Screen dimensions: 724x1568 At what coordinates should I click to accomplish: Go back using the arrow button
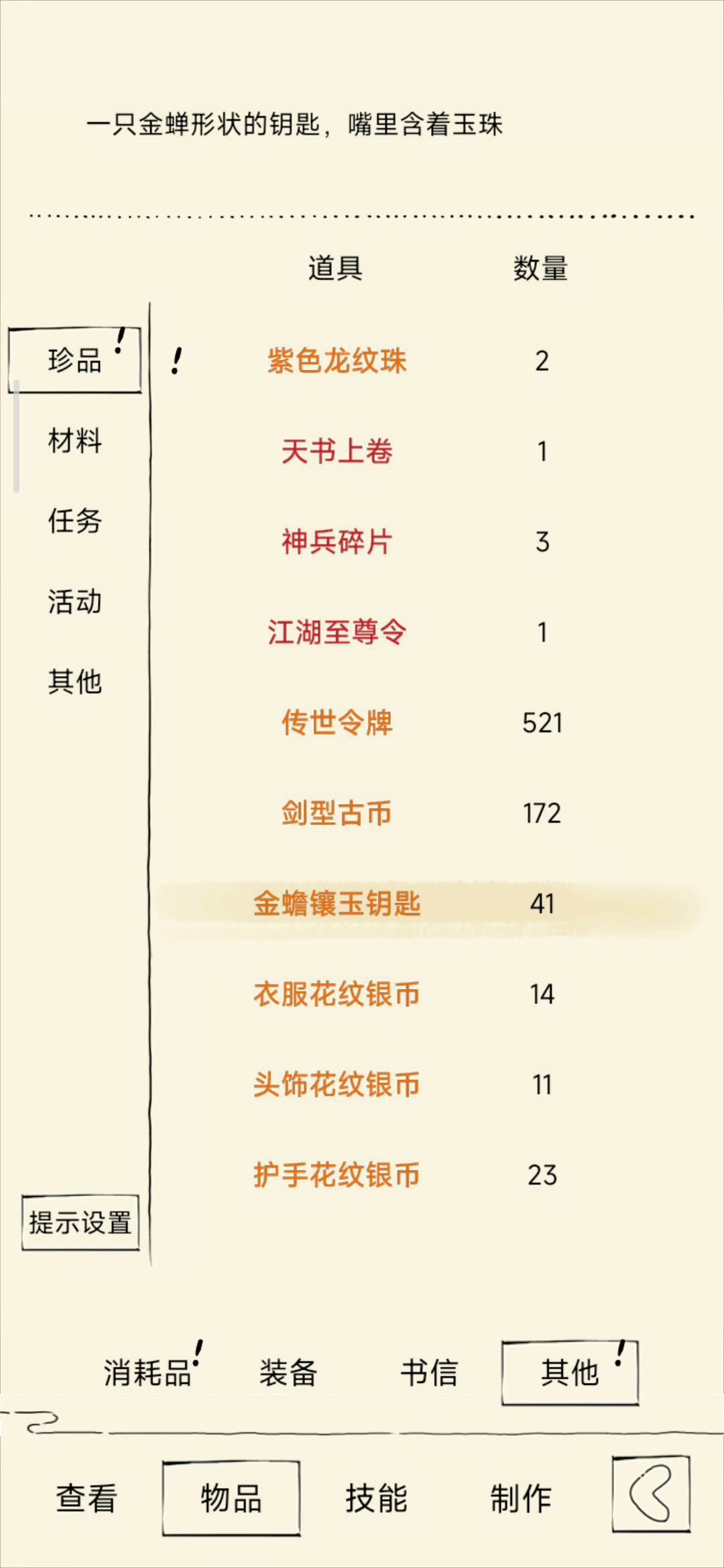(x=651, y=1494)
